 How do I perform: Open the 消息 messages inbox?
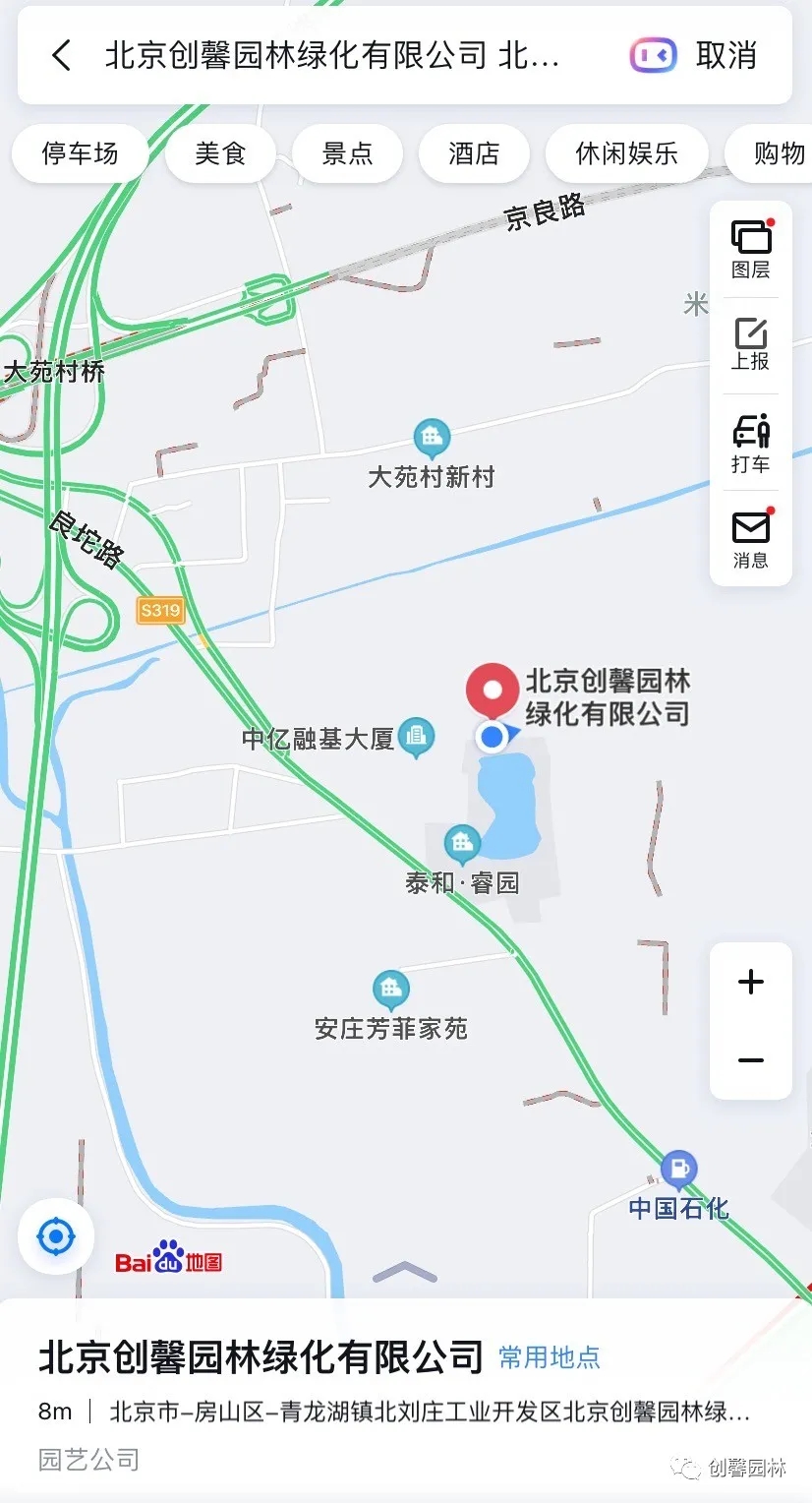[x=751, y=538]
